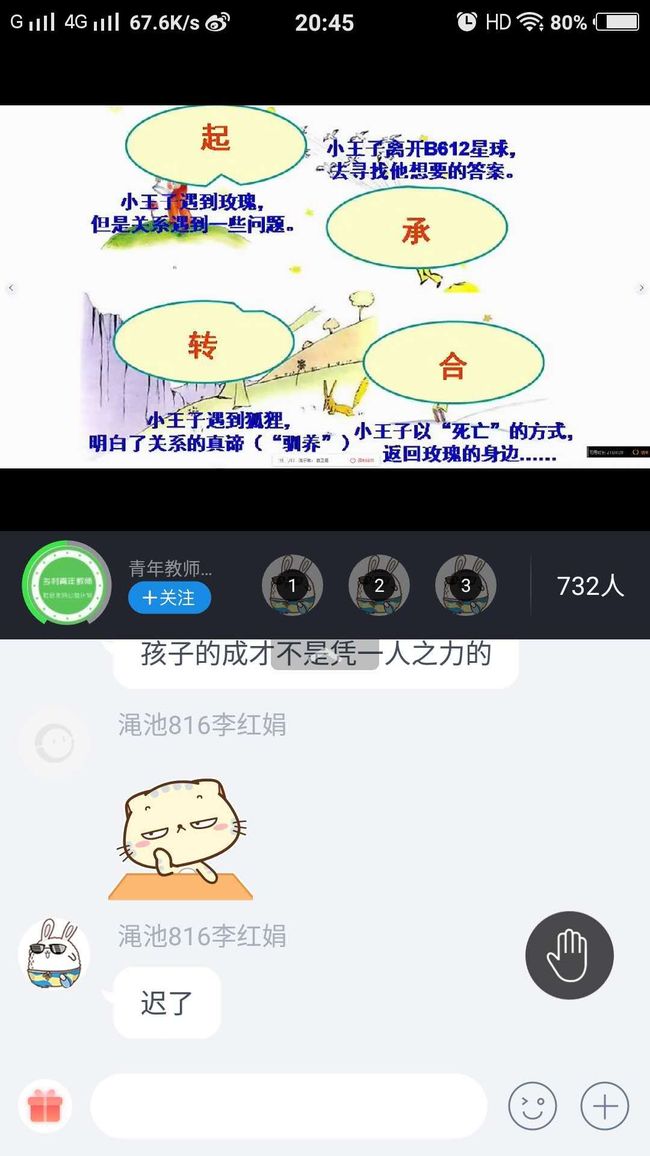View the rank 3 viewer avatar
Image resolution: width=650 pixels, height=1156 pixels.
466,585
